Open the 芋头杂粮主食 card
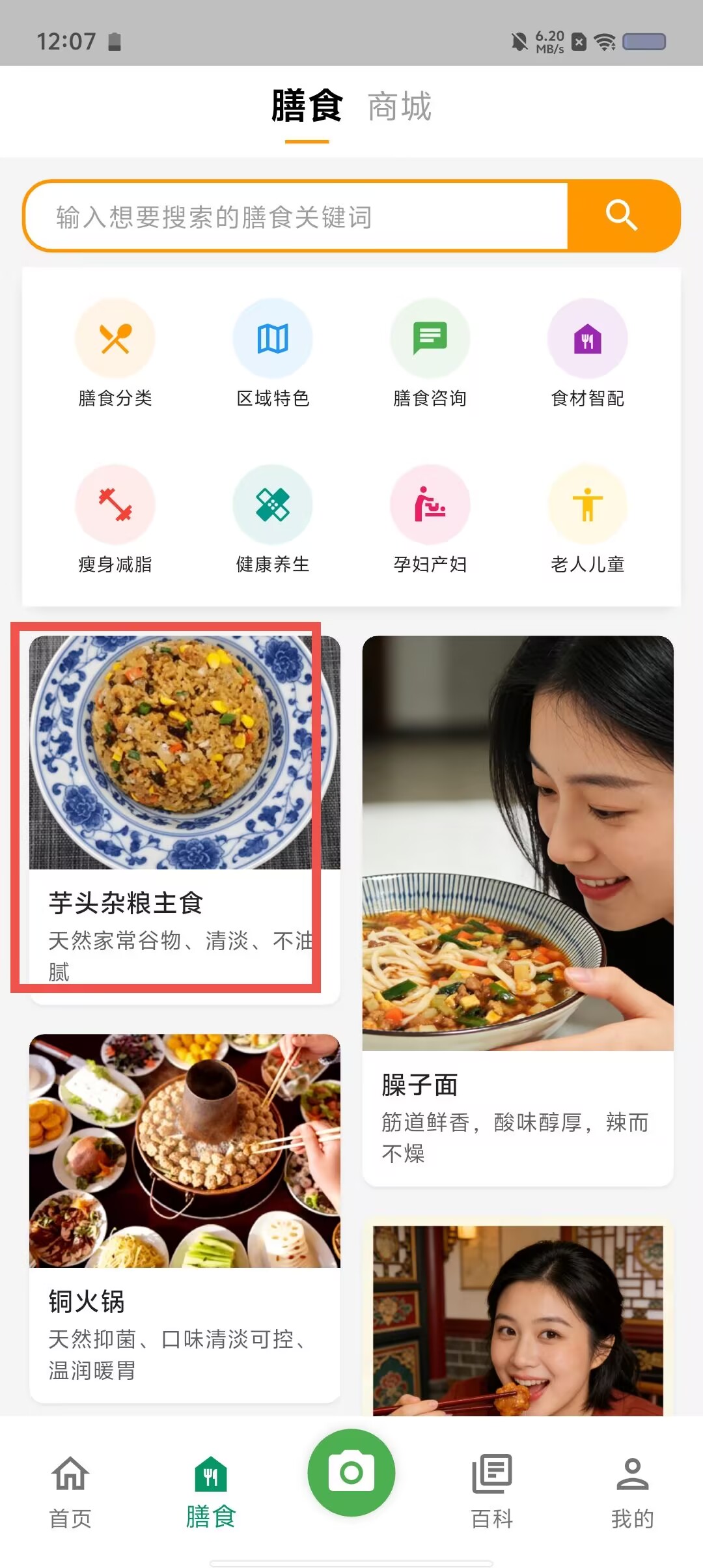This screenshot has width=703, height=1568. pos(185,820)
